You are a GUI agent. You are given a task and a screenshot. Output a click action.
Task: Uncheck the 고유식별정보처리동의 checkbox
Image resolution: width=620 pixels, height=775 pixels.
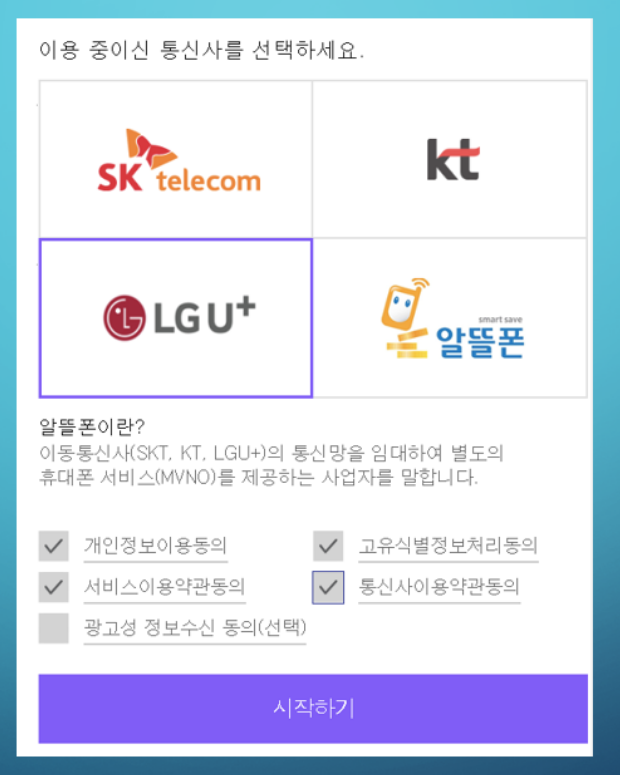328,546
